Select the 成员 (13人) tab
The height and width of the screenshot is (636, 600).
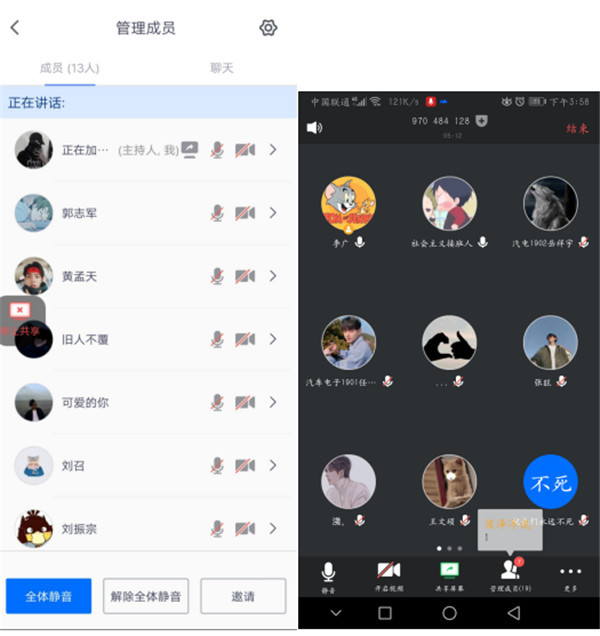[69, 68]
